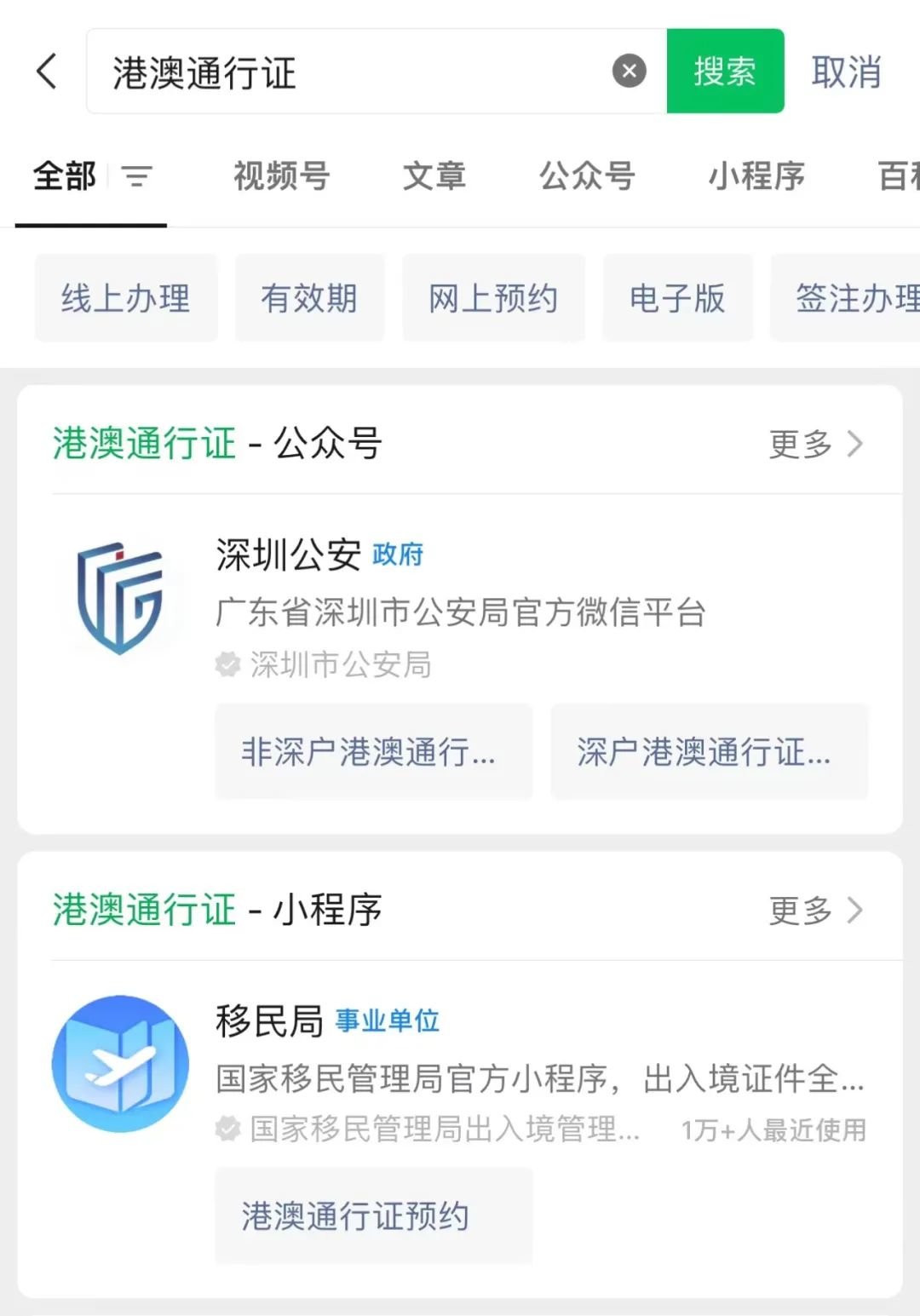
Task: Cancel the search with 取消
Action: (x=846, y=72)
